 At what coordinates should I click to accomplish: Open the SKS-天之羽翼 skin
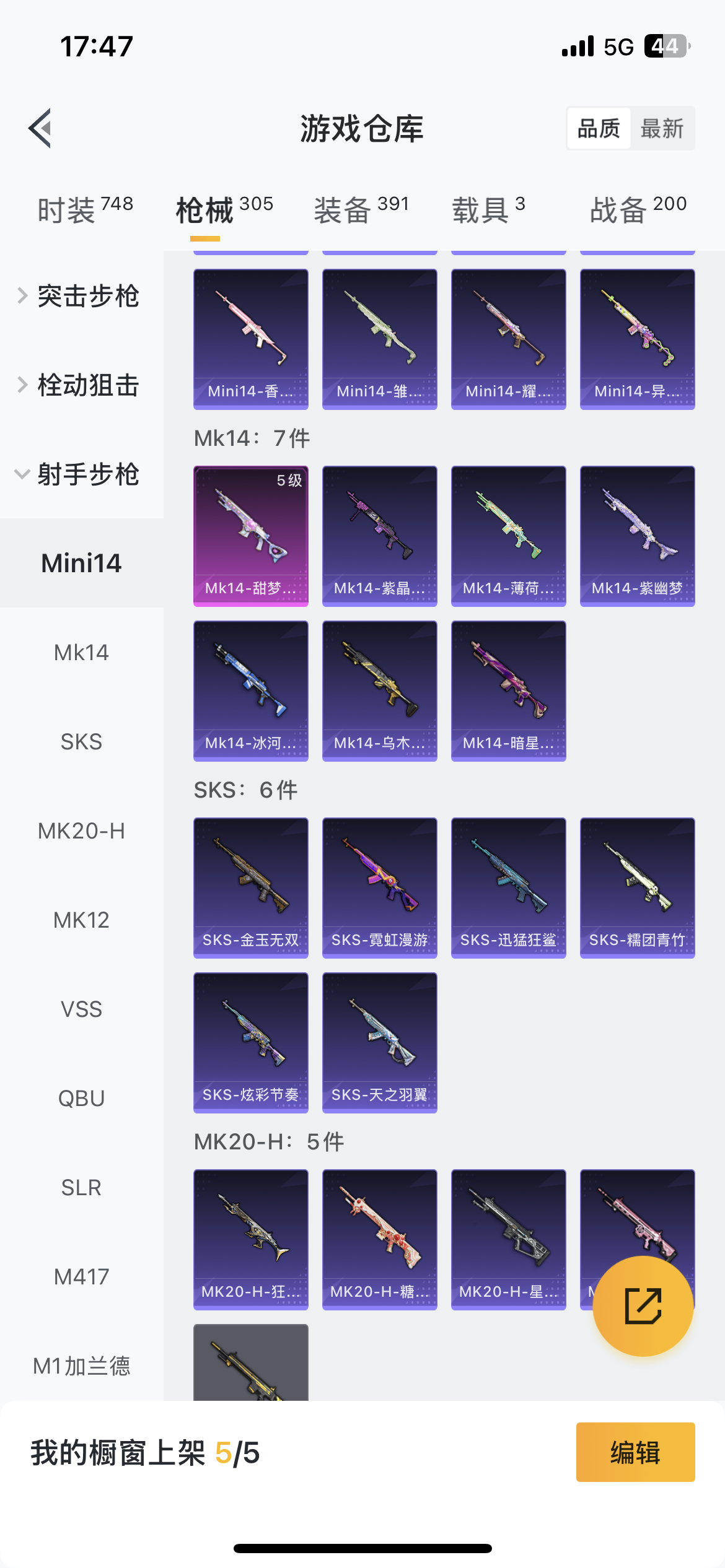tap(379, 1042)
